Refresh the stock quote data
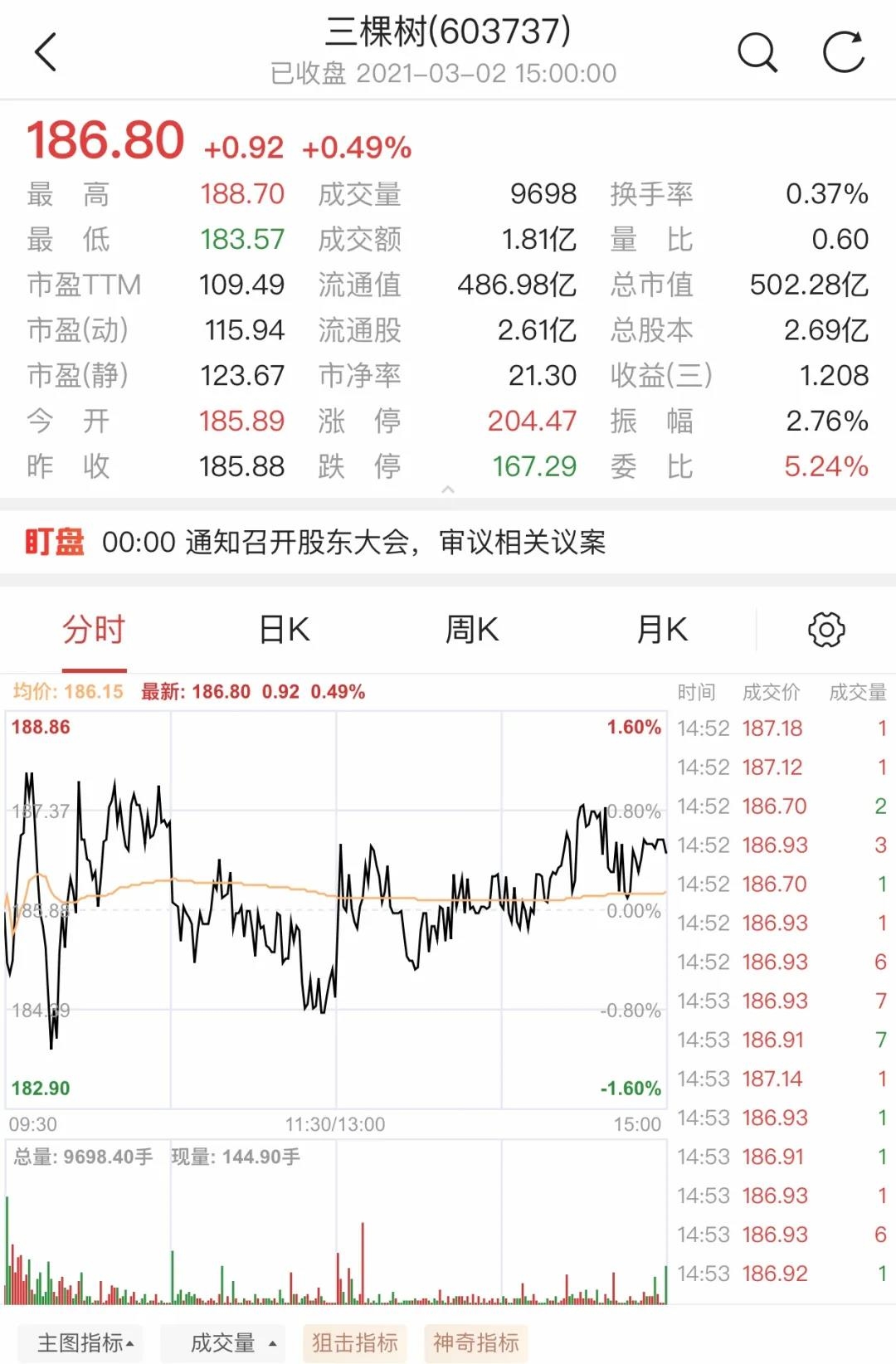896x1364 pixels. coord(843,52)
